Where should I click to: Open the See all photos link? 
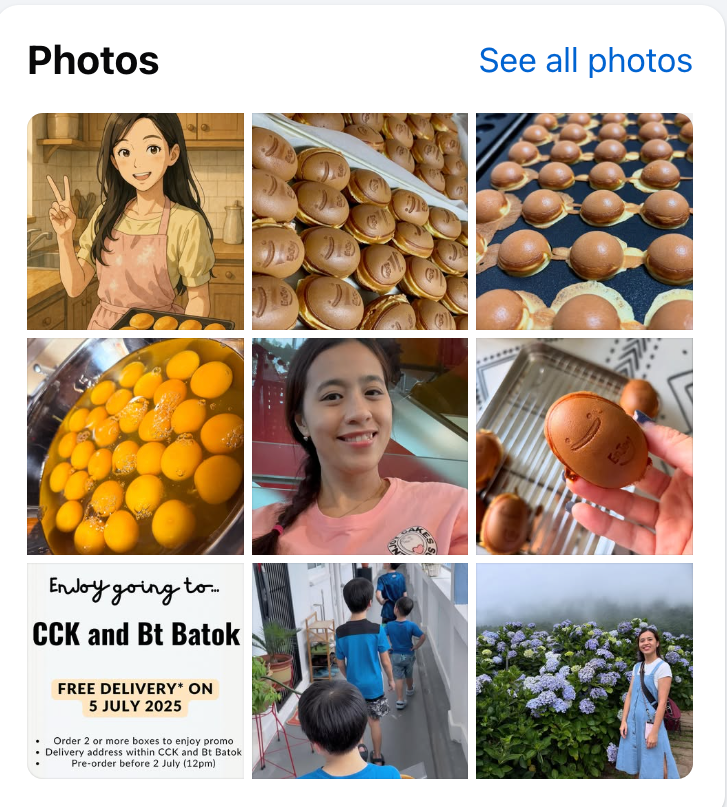tap(585, 61)
